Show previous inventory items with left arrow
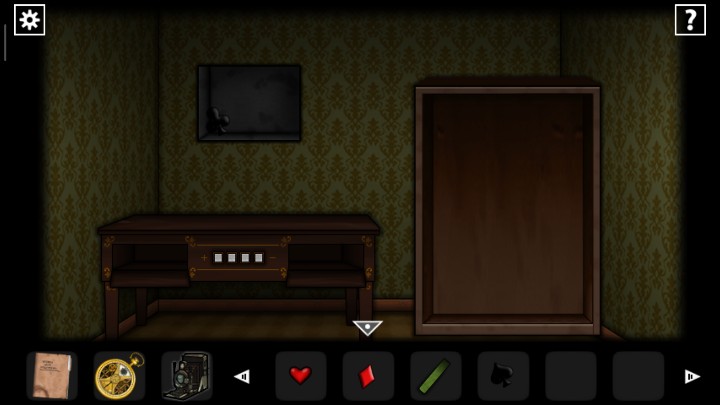This screenshot has height=405, width=720. [x=242, y=376]
